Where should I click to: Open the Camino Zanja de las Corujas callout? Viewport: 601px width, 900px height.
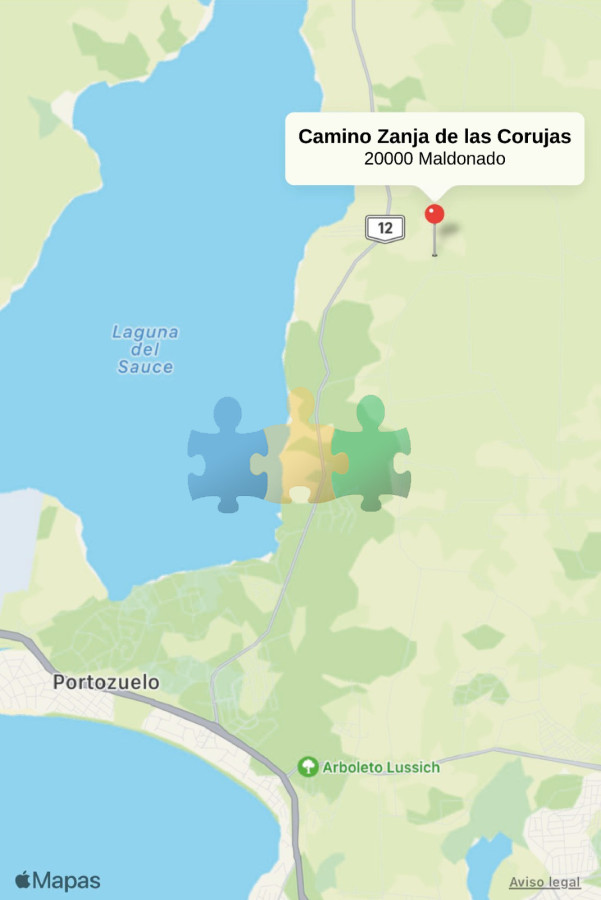434,147
